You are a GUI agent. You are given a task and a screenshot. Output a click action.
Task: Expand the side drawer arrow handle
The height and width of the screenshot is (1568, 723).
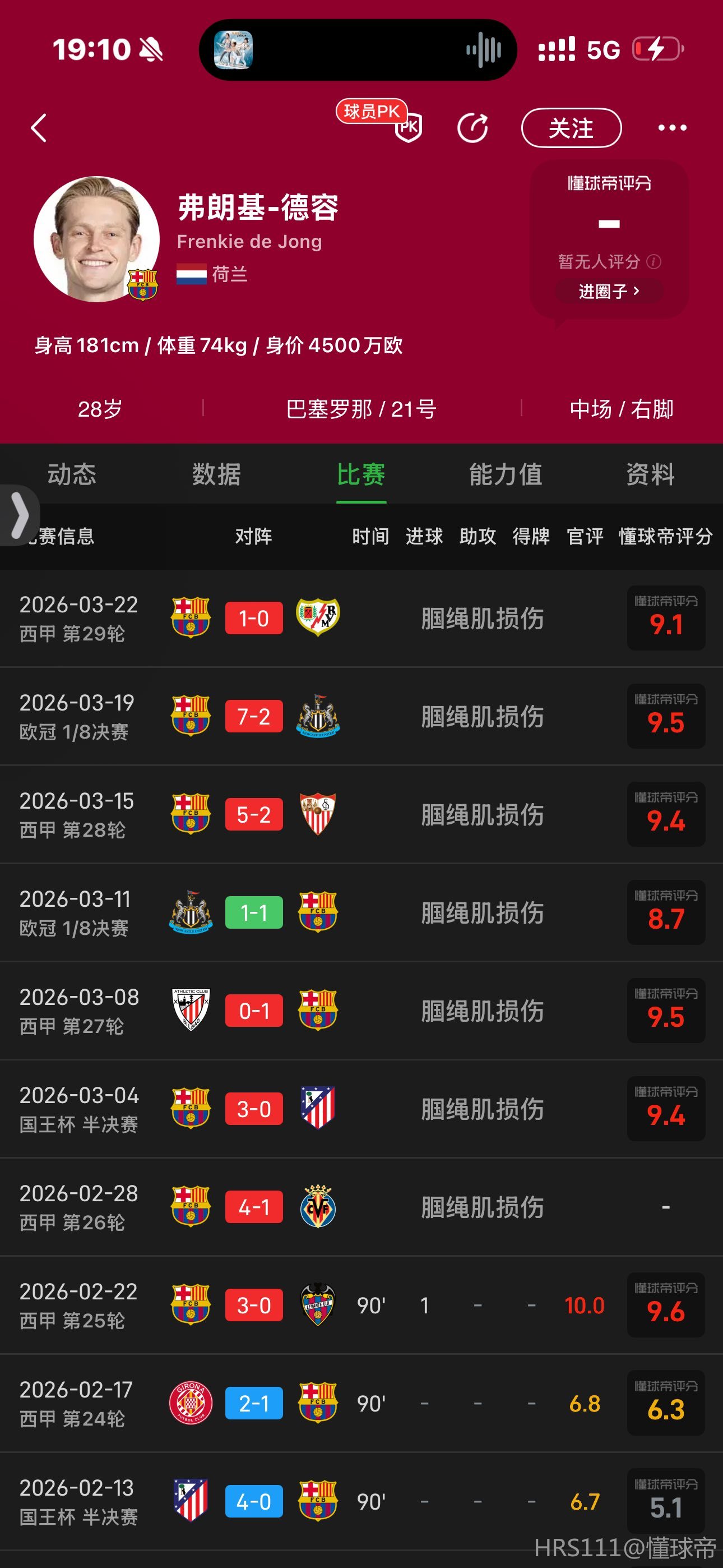tap(20, 515)
